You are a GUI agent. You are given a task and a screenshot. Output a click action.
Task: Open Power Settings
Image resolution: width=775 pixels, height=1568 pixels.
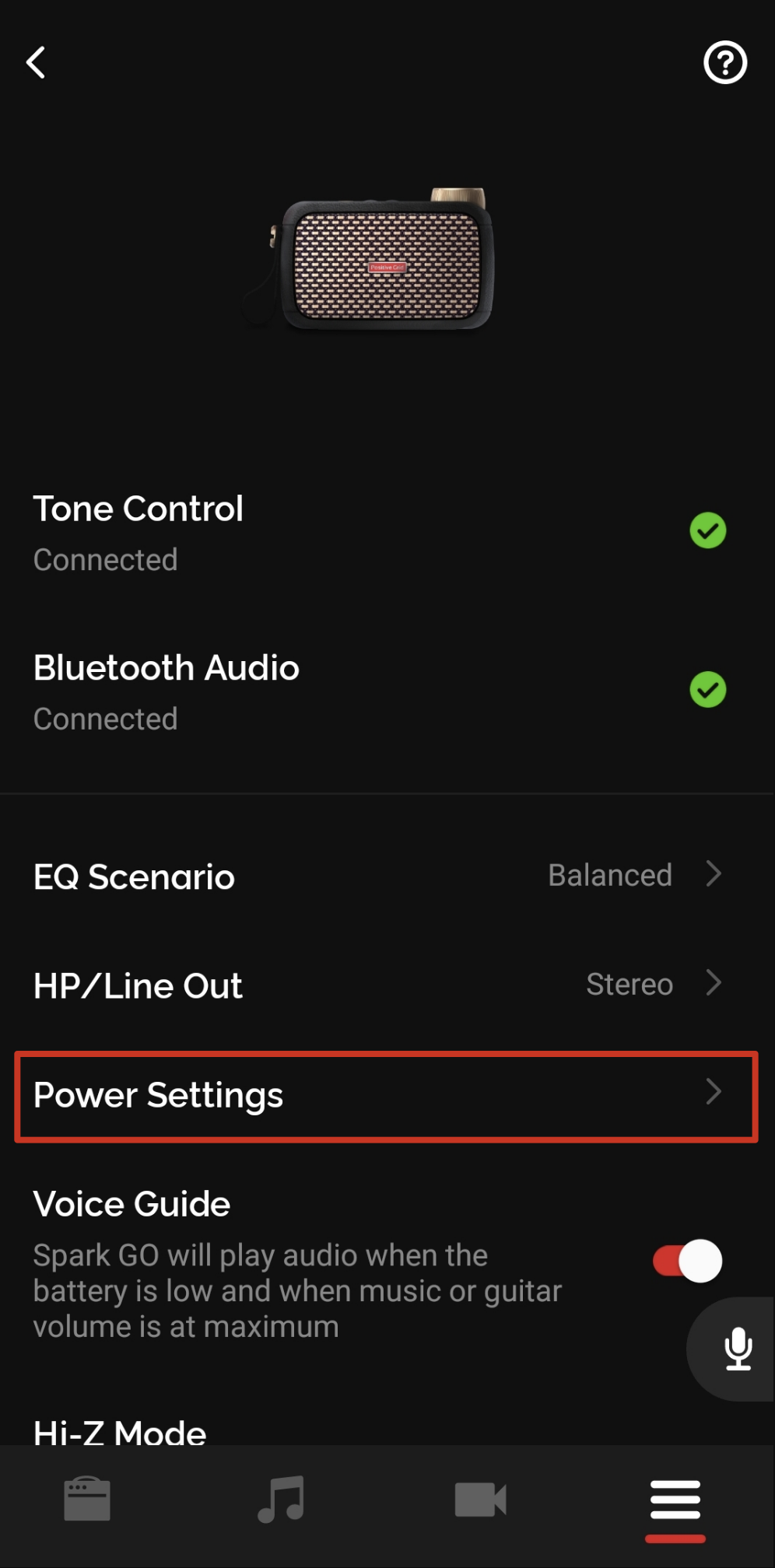[386, 1095]
